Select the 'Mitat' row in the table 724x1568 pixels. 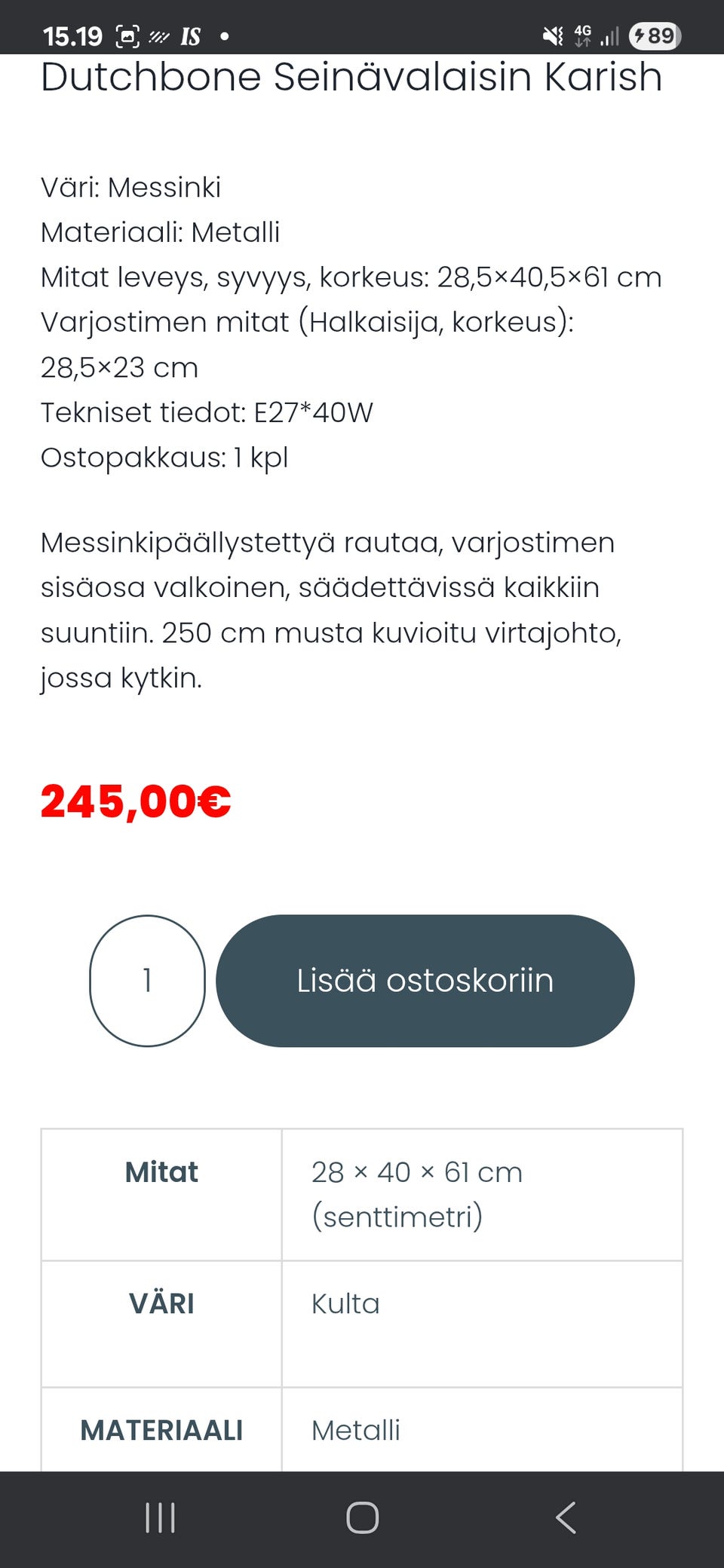161,1171
